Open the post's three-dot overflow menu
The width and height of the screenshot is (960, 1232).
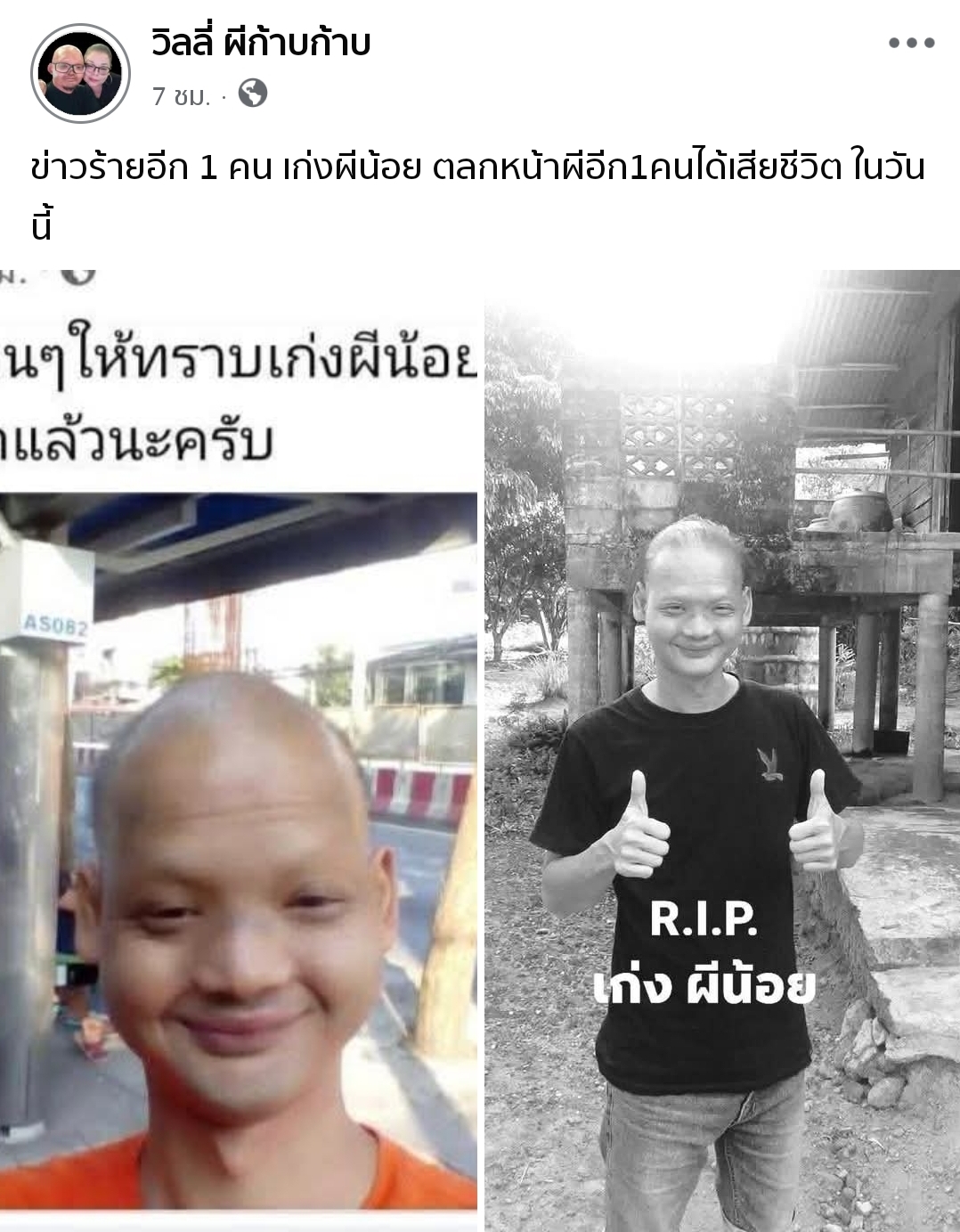click(911, 43)
